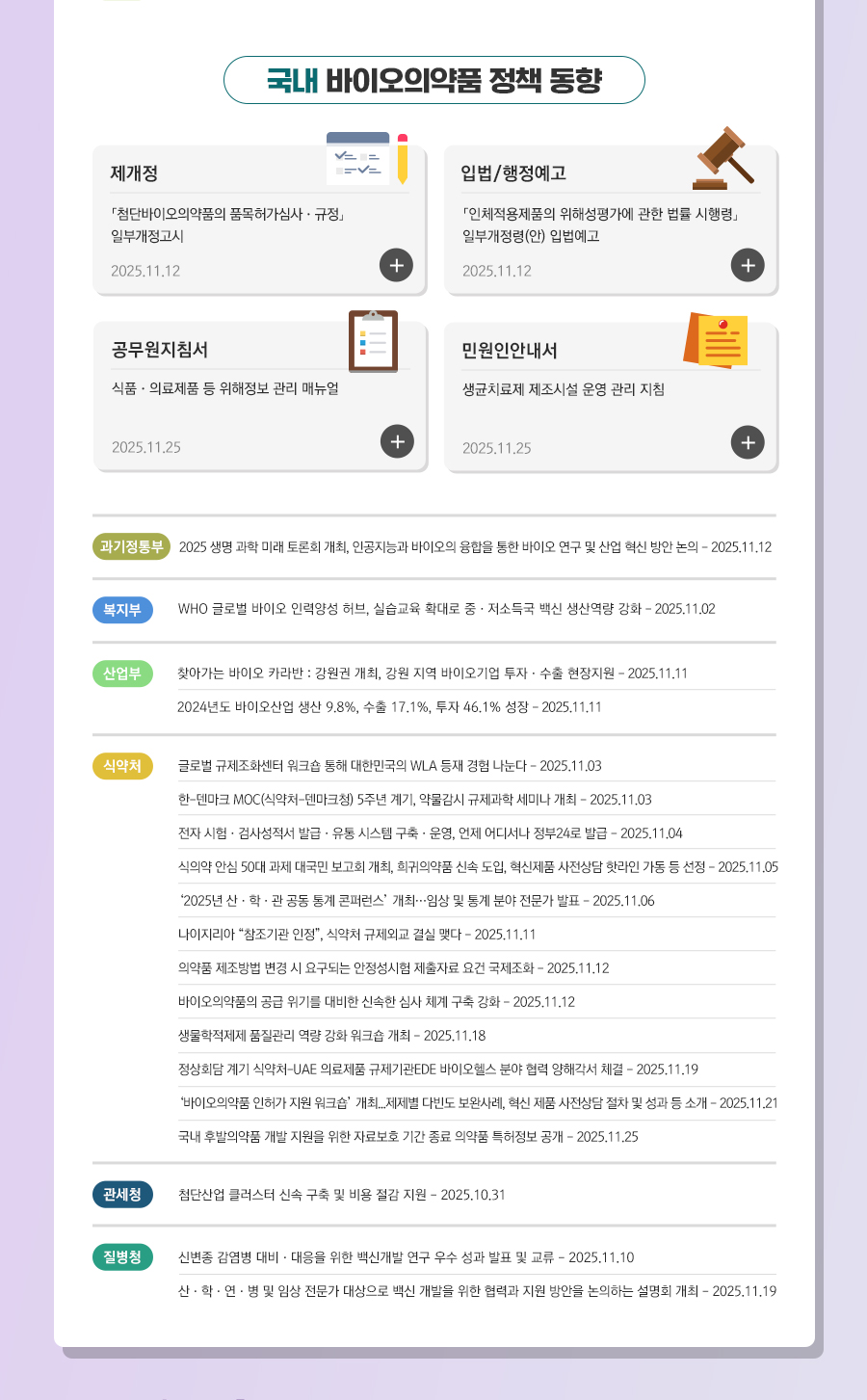Open the 생물학적제제 품질관리 워크숍 item

331,1036
